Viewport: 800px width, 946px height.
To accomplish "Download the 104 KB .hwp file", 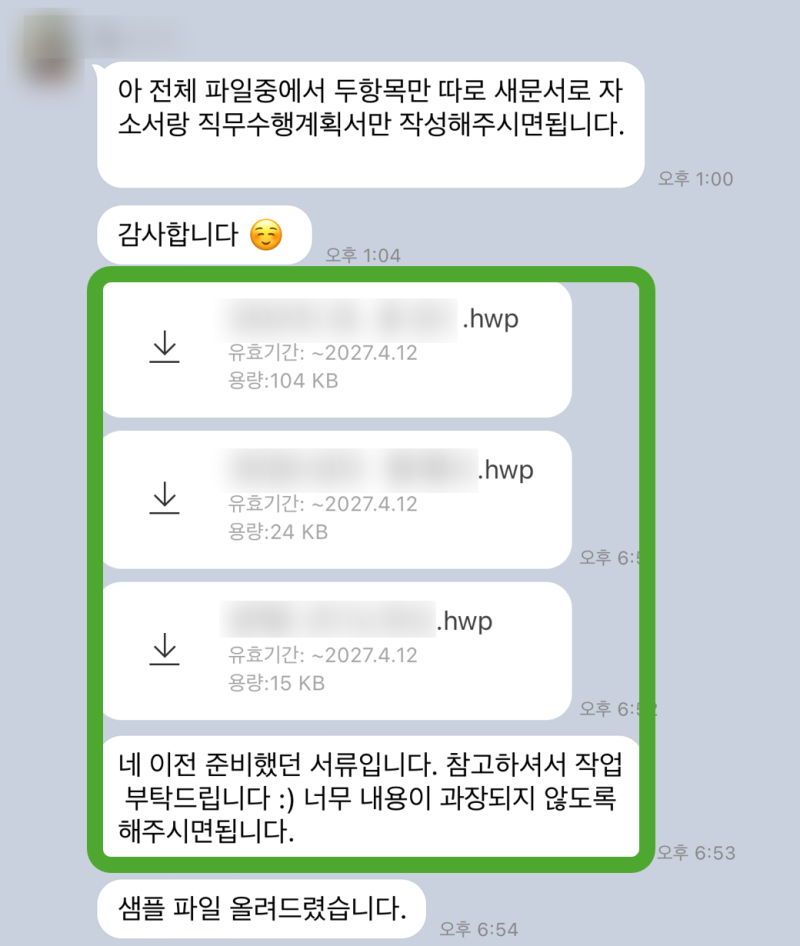I will click(164, 348).
